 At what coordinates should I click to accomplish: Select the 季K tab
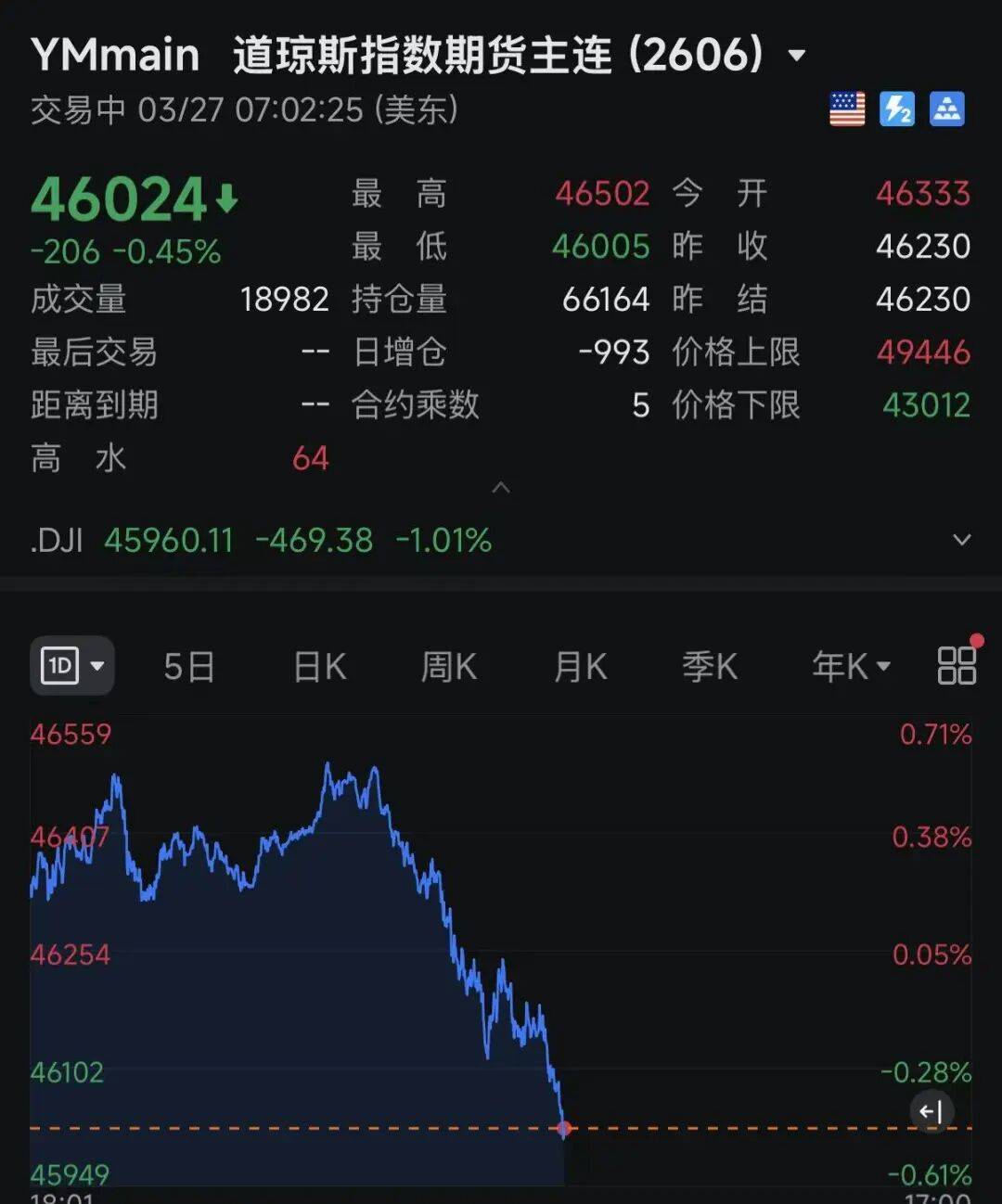[710, 666]
